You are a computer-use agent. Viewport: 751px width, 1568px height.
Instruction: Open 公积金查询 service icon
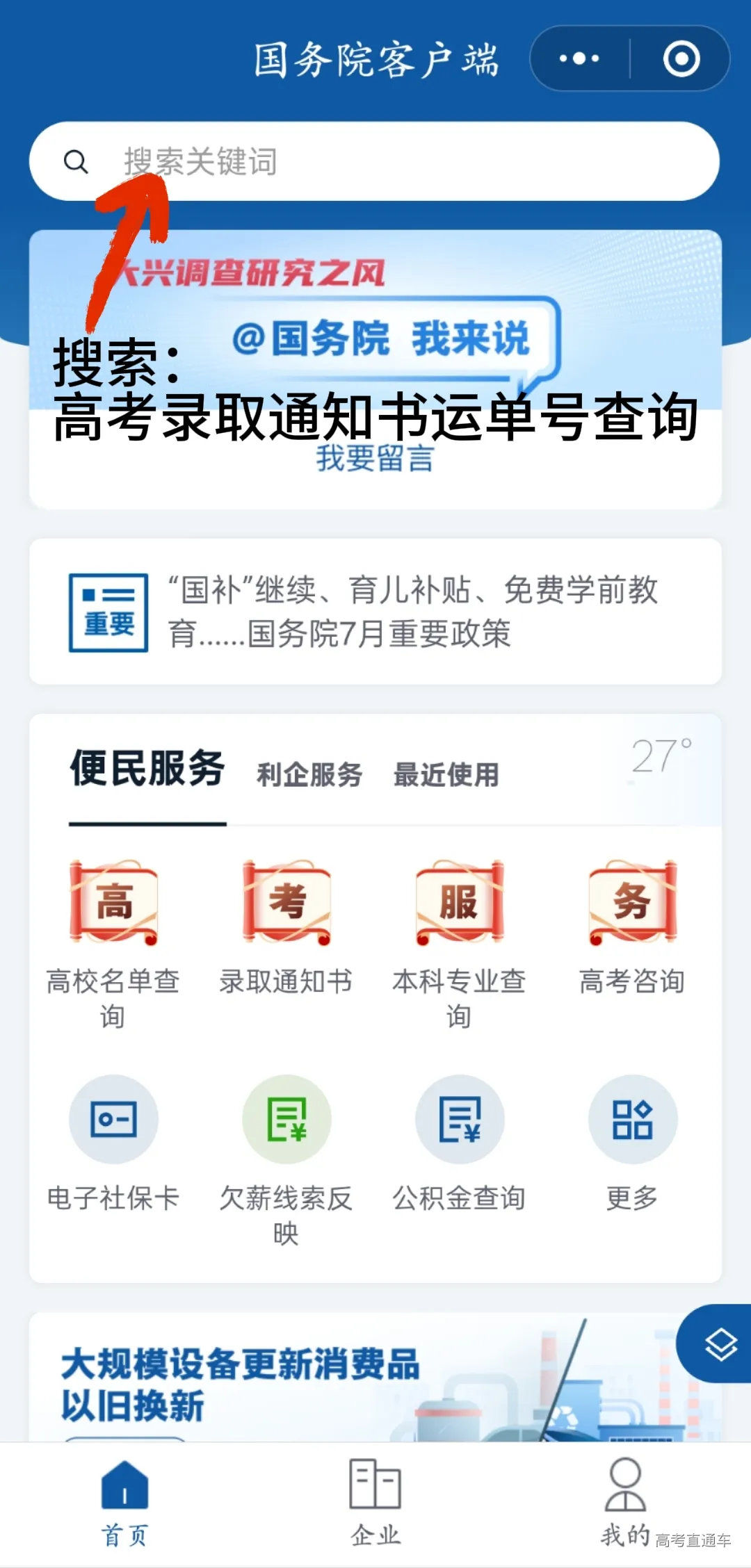[x=460, y=1119]
